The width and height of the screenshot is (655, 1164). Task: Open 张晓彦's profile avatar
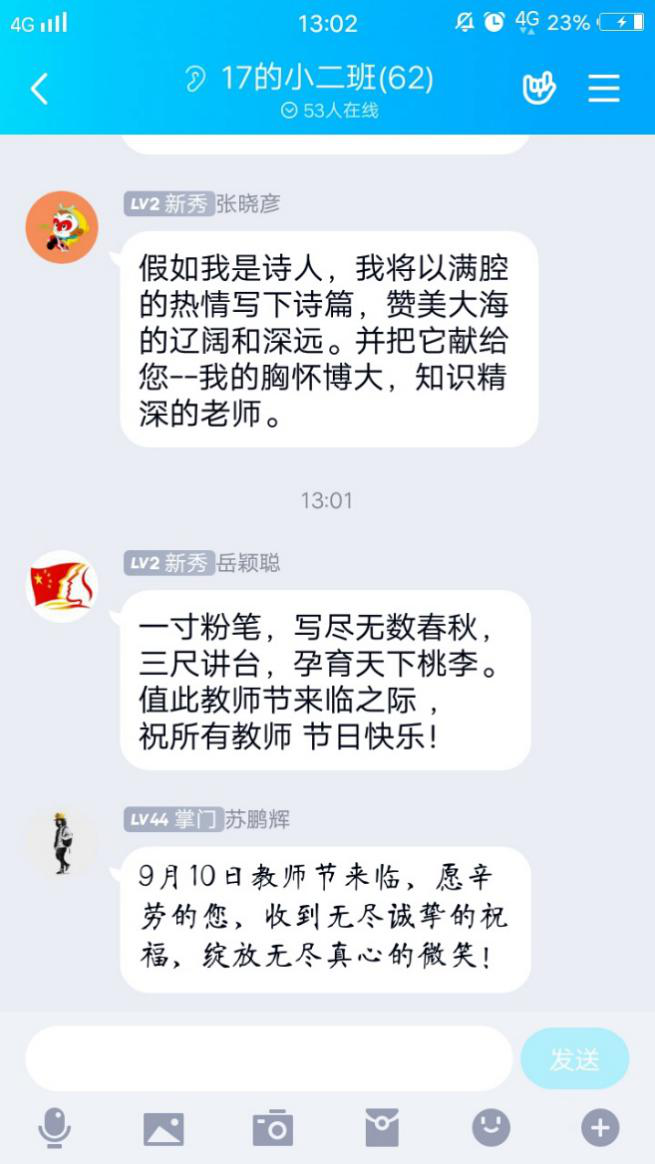62,228
